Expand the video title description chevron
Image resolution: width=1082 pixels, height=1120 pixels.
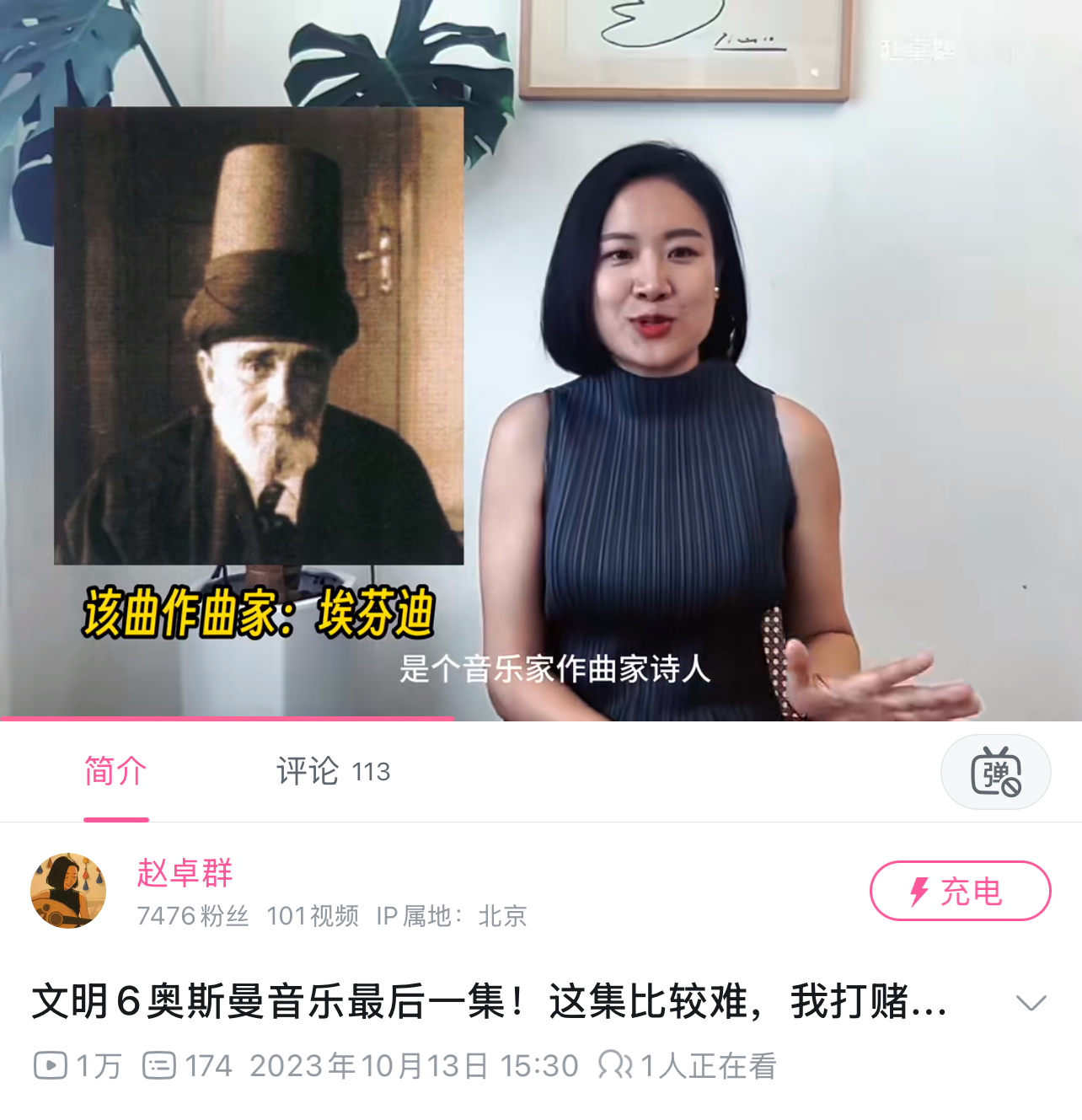1031,1003
